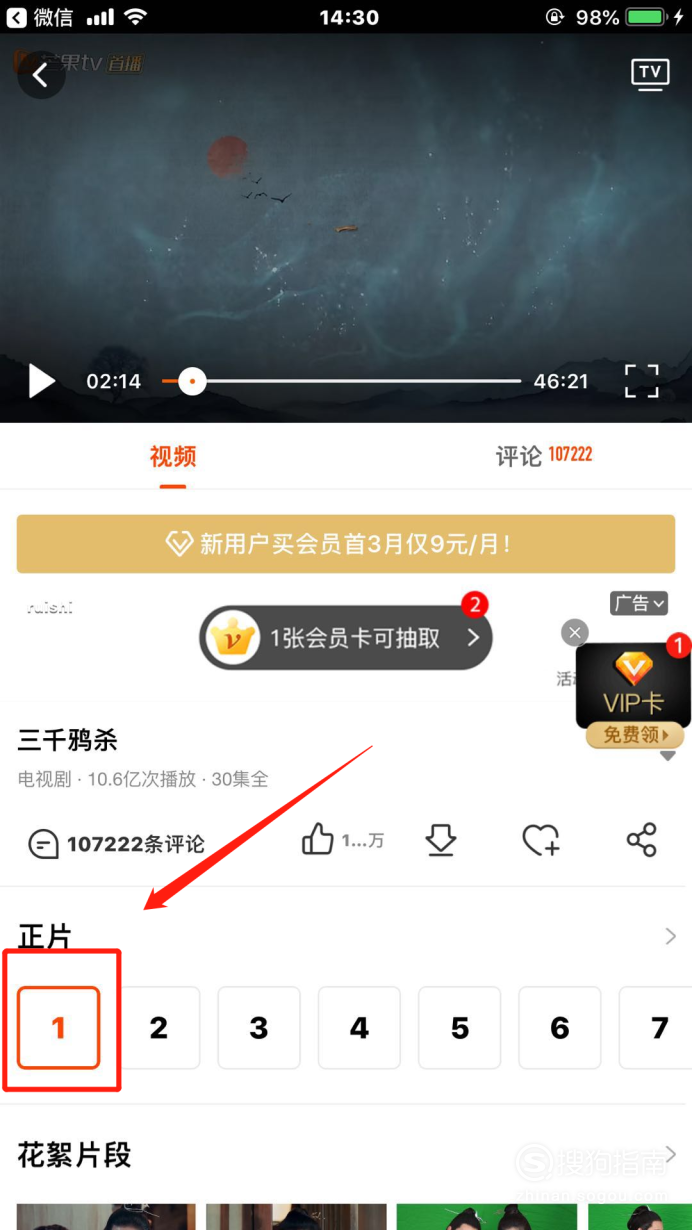
Task: Play the paused video
Action: [x=42, y=381]
